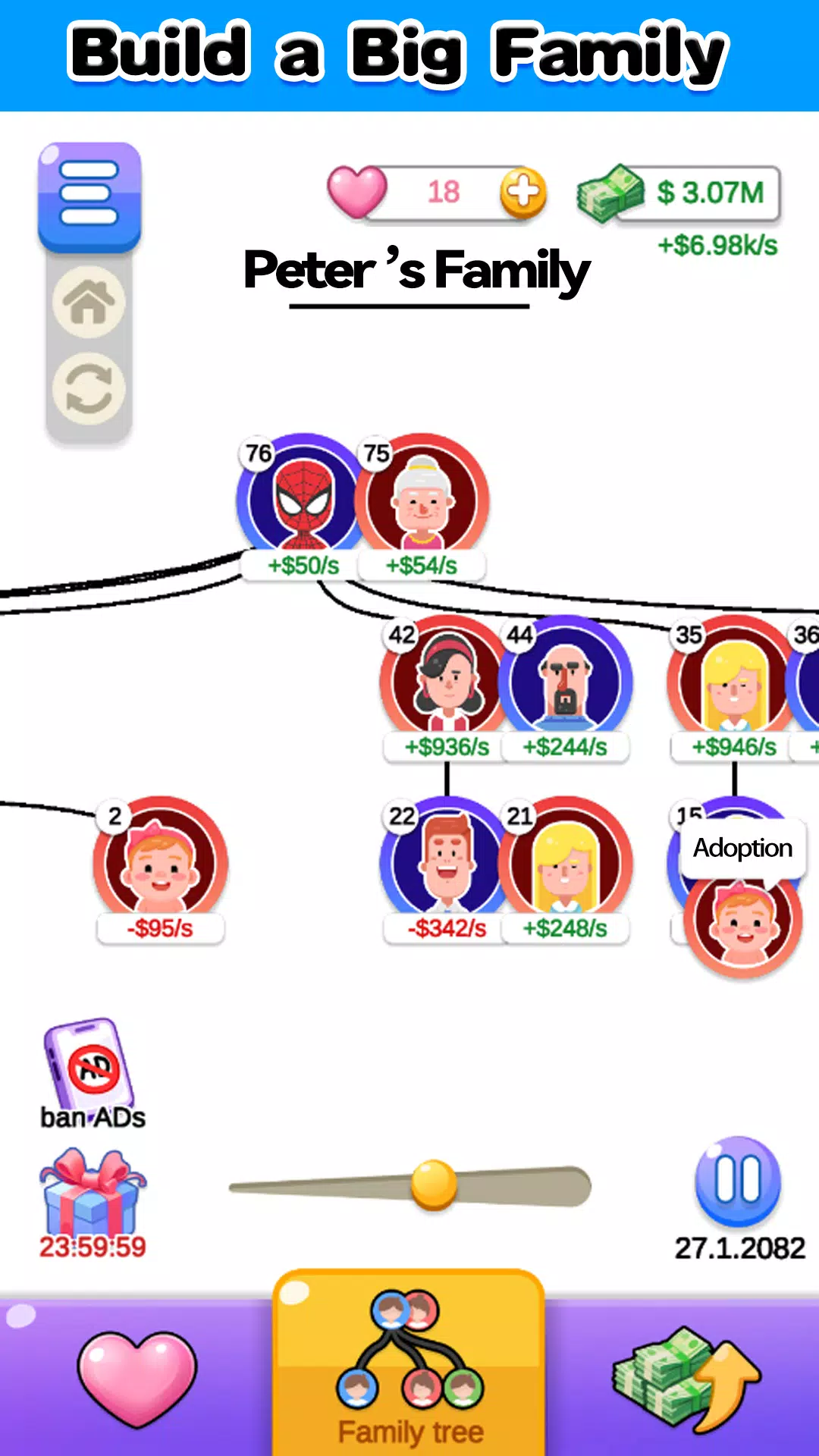
Task: Pause the game time
Action: click(x=737, y=1180)
